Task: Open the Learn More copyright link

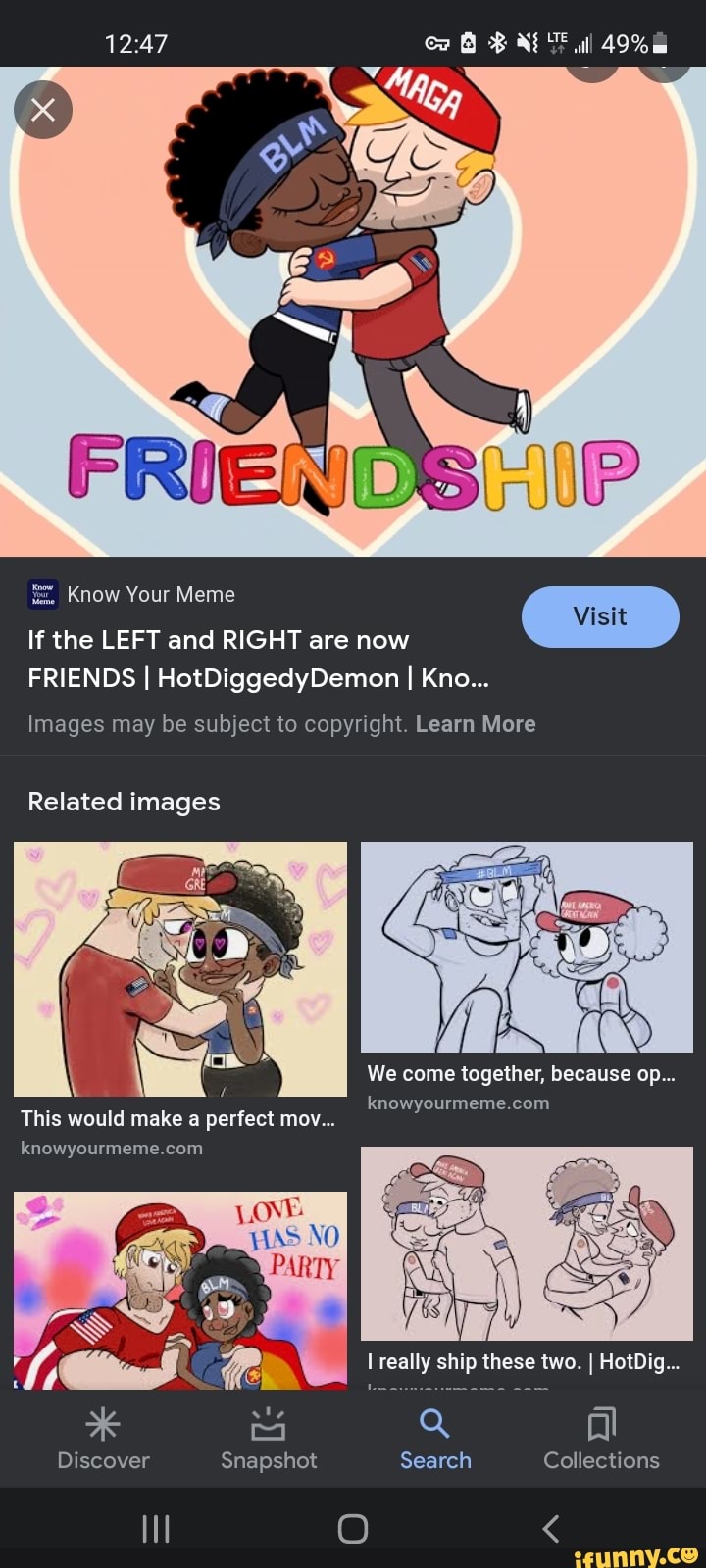Action: click(477, 724)
